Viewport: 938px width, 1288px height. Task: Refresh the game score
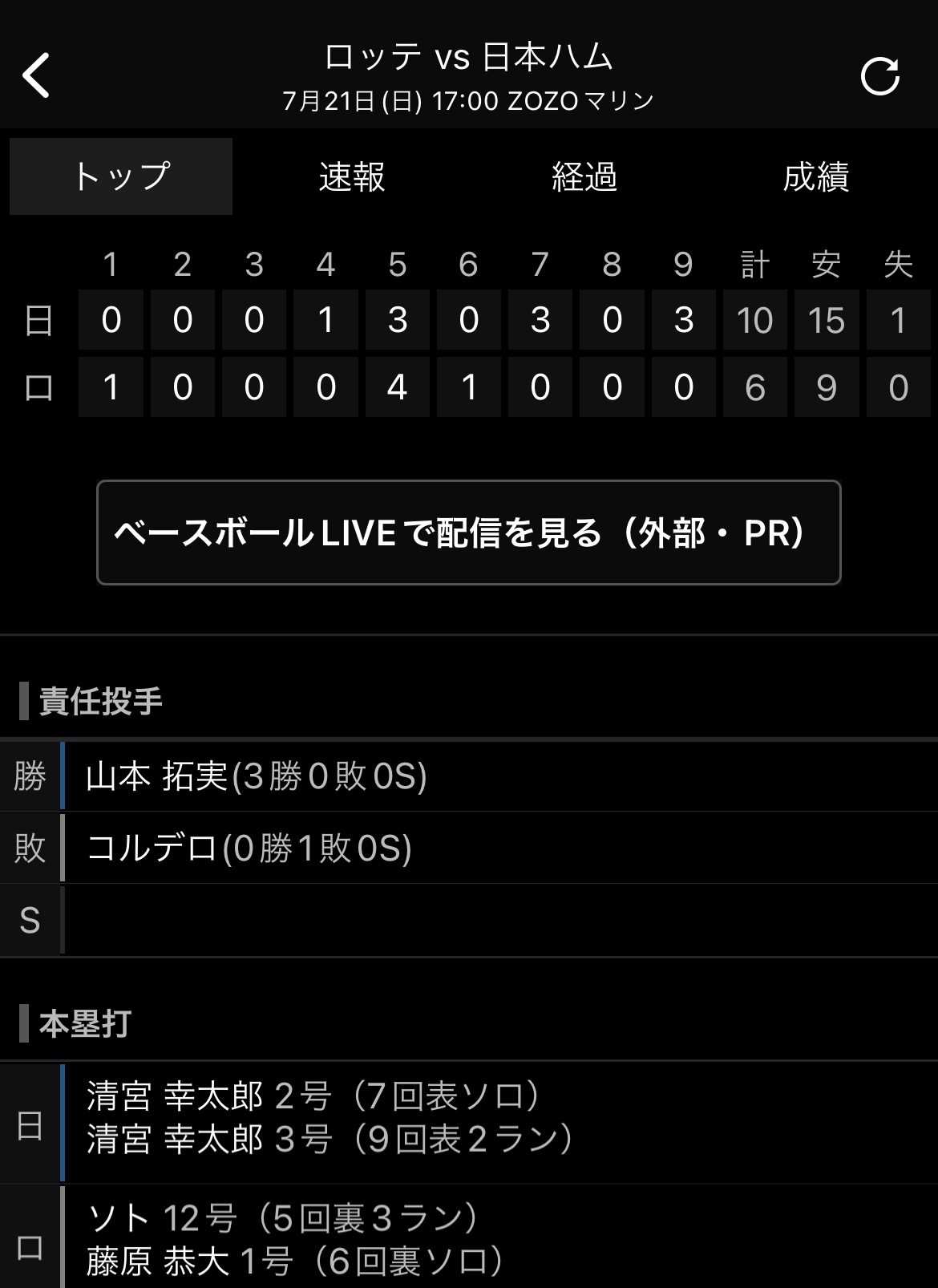(879, 77)
